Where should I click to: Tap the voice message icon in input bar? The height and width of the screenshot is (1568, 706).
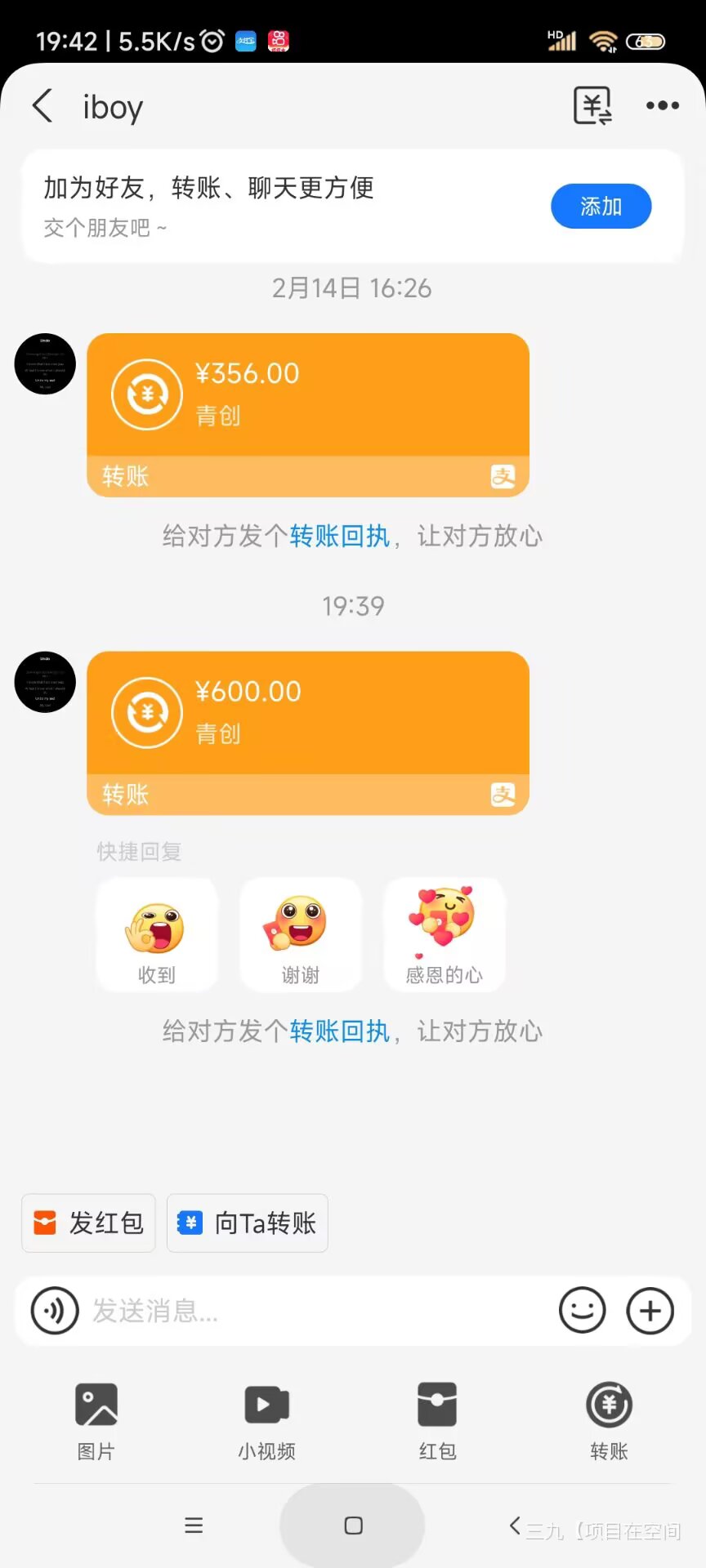click(54, 1311)
